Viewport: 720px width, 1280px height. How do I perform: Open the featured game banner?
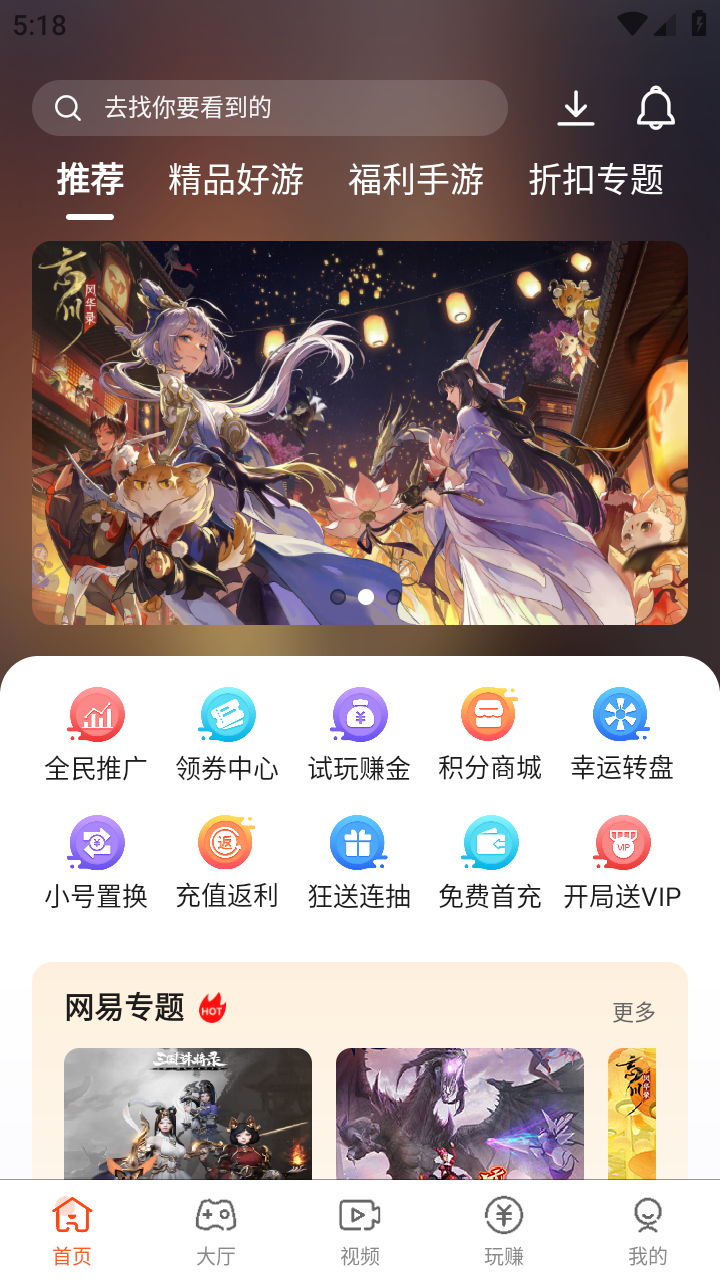[x=360, y=433]
